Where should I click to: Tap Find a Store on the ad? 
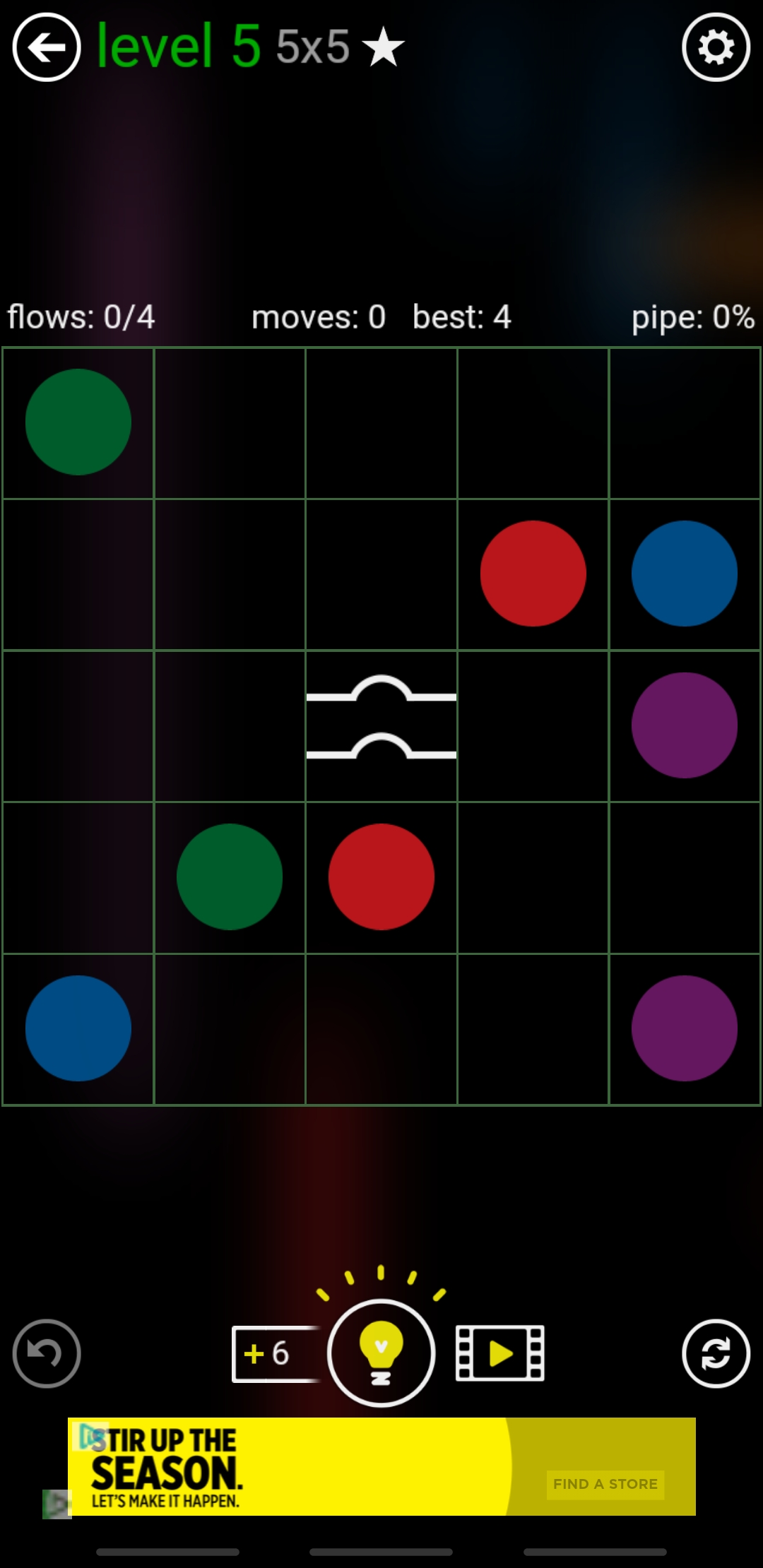pyautogui.click(x=605, y=1484)
